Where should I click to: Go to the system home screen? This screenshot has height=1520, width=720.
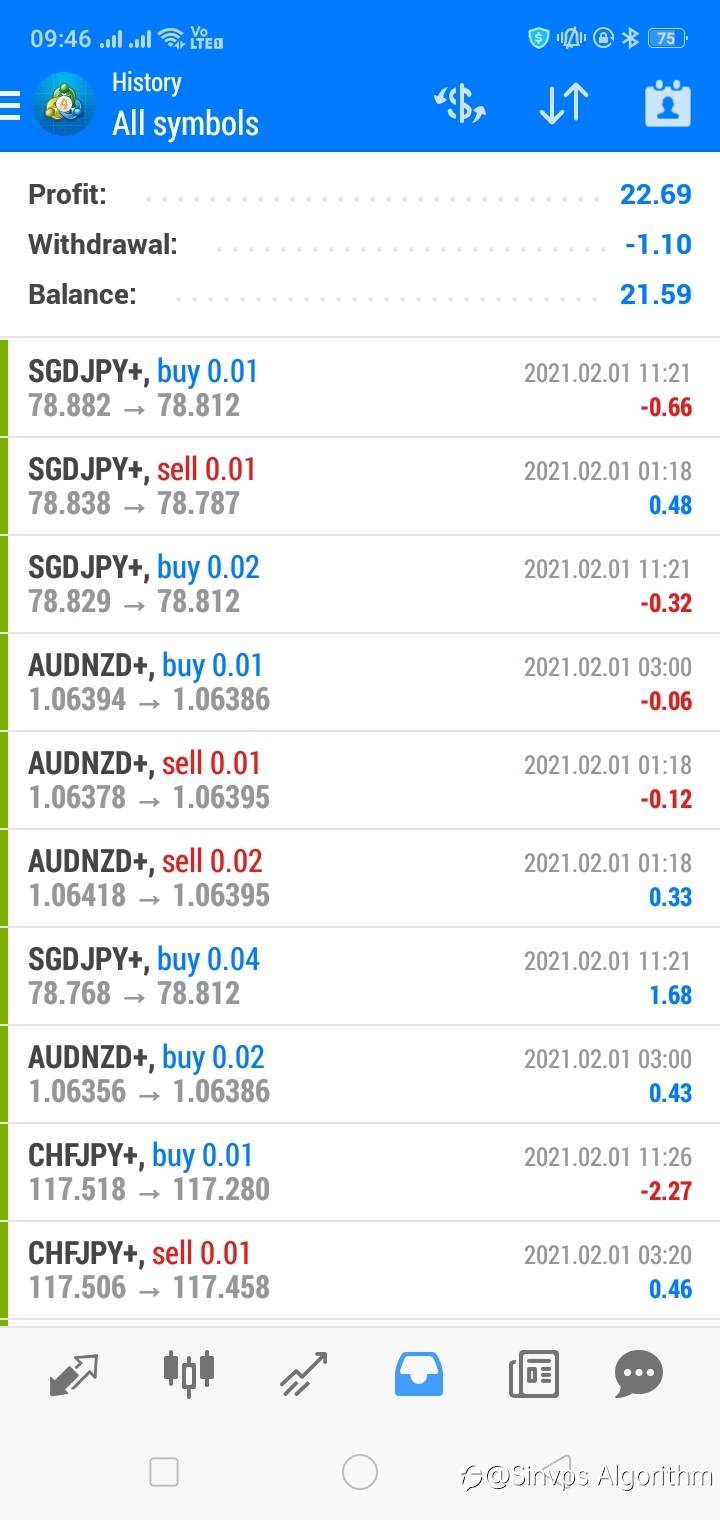pyautogui.click(x=360, y=1472)
